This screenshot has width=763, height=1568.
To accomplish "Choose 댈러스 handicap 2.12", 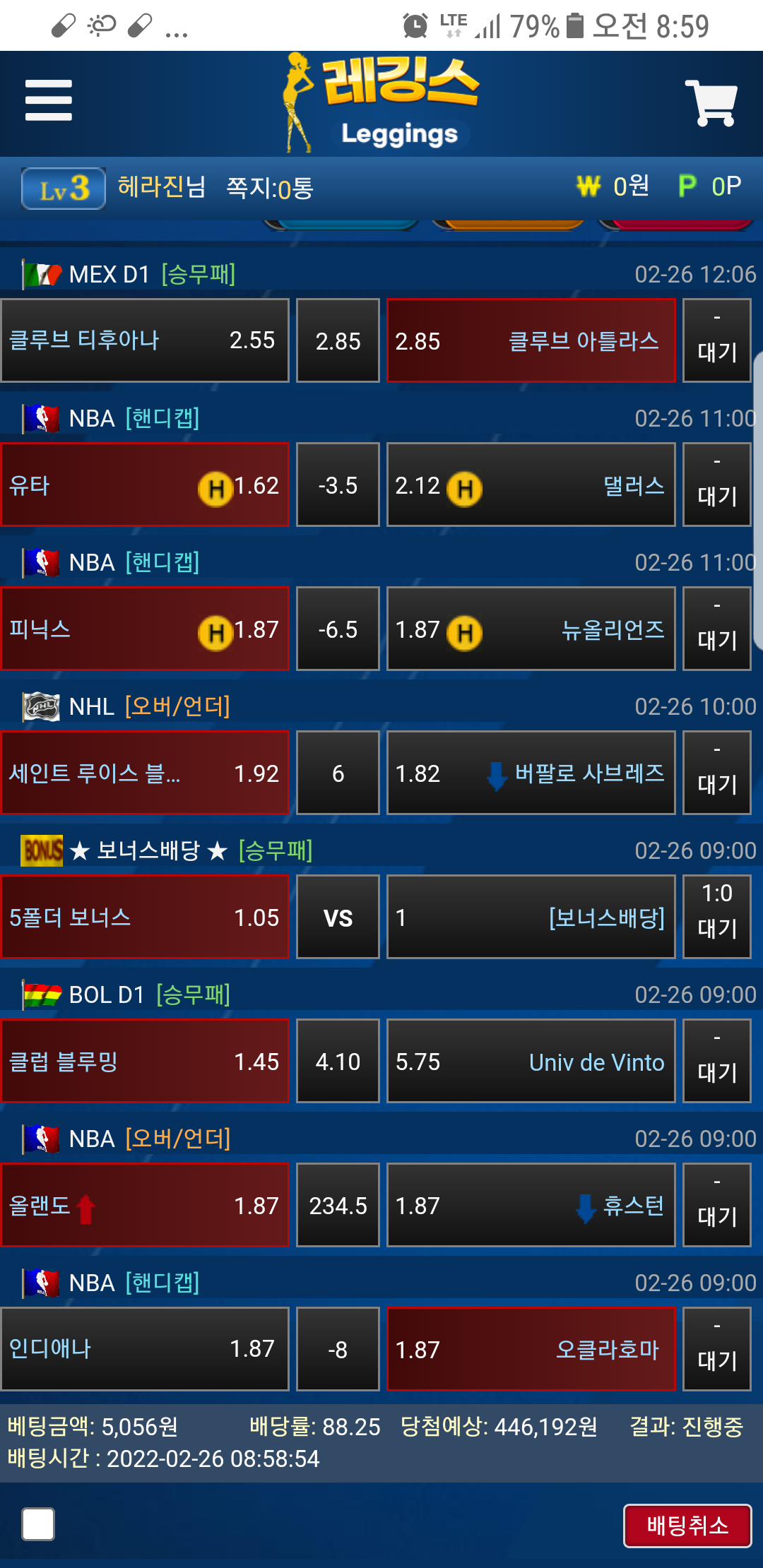I will point(531,485).
